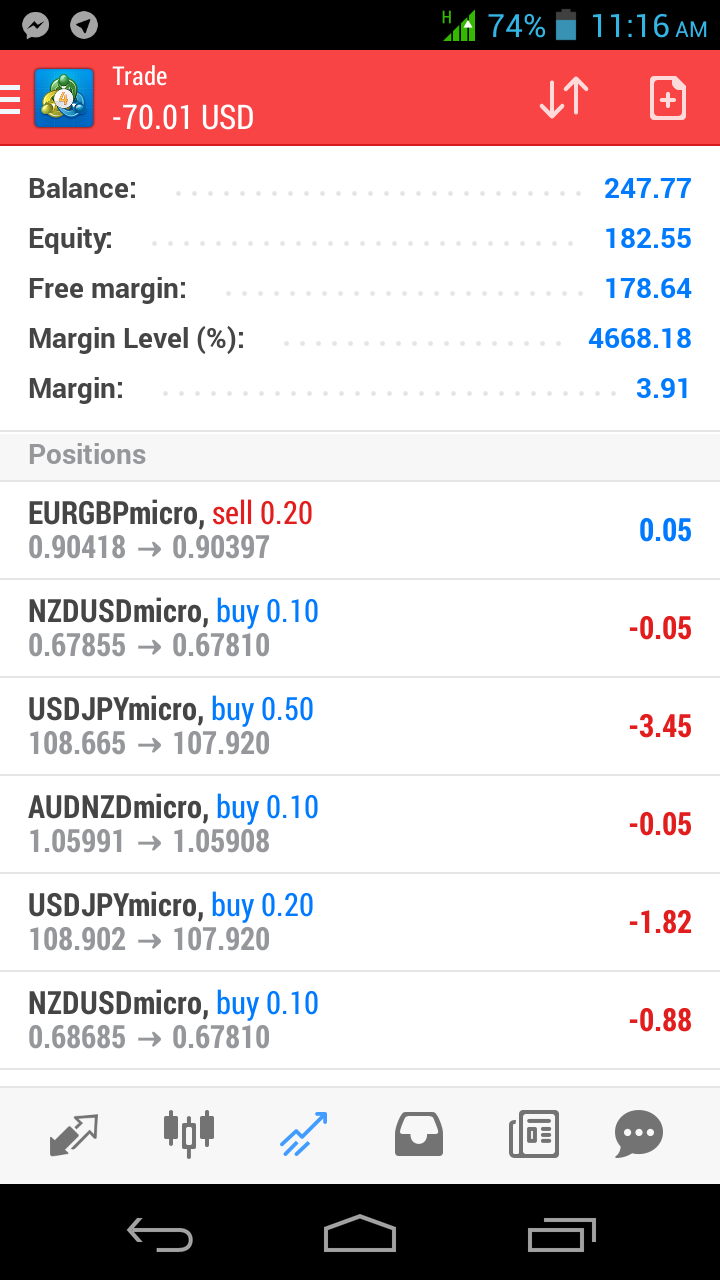This screenshot has width=720, height=1280.
Task: Create a new order
Action: click(x=668, y=99)
